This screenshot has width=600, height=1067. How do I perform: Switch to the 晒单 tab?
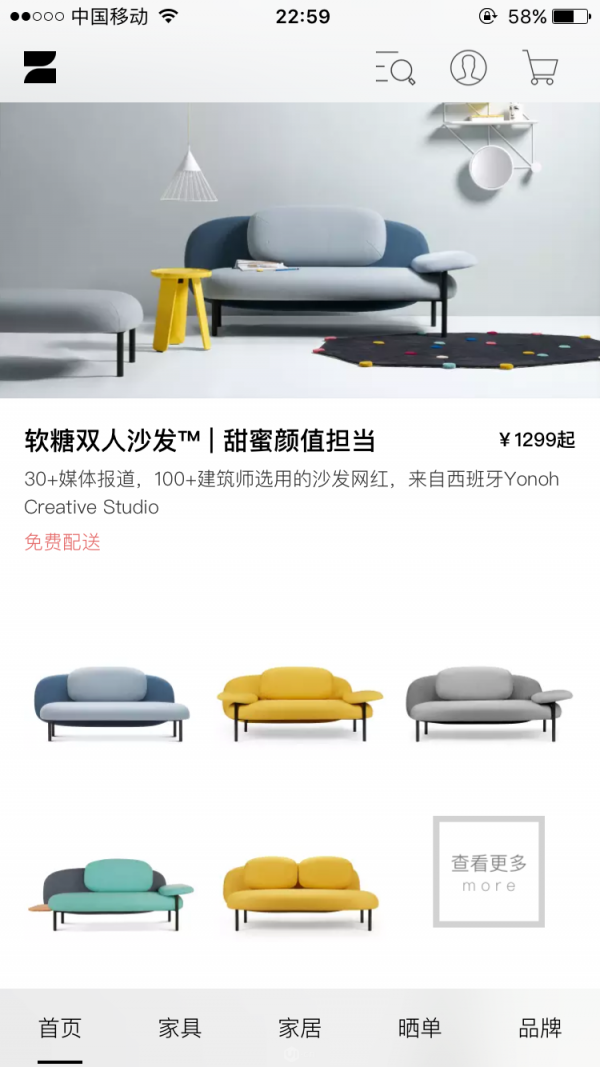[x=419, y=1028]
